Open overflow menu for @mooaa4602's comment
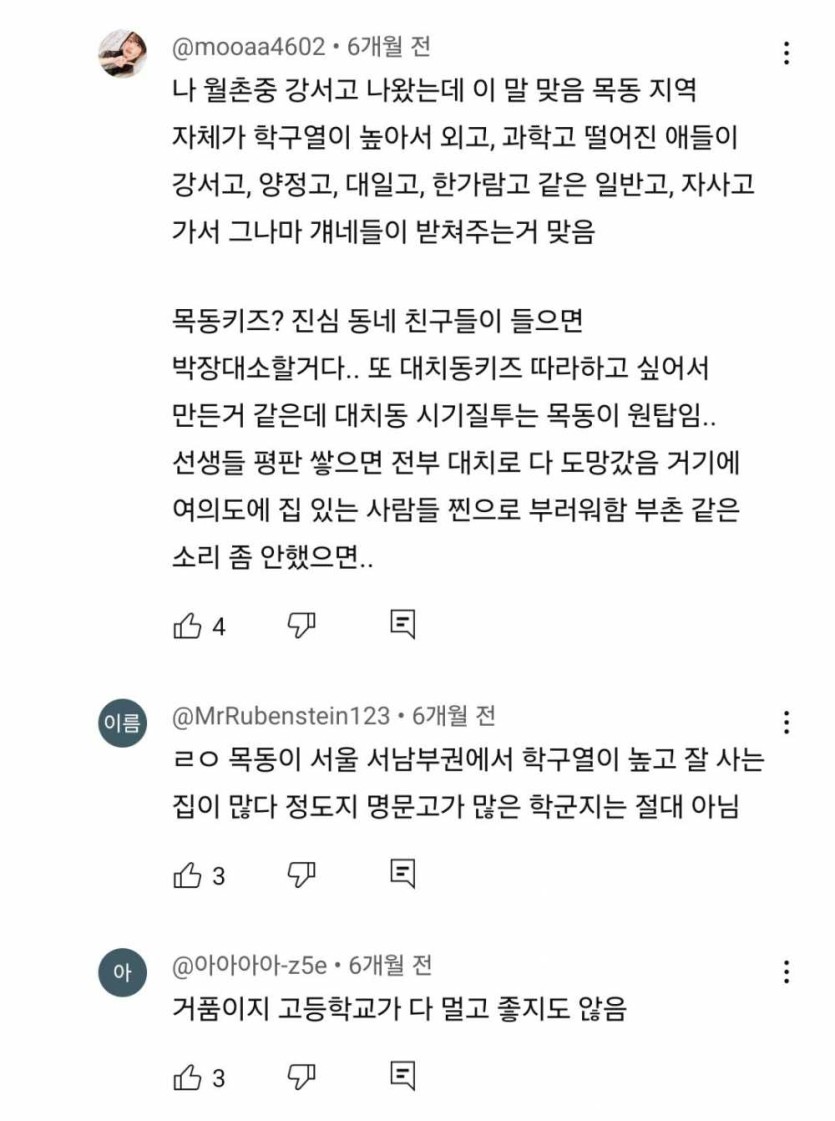Viewport: 835px width, 1121px height. pyautogui.click(x=786, y=54)
